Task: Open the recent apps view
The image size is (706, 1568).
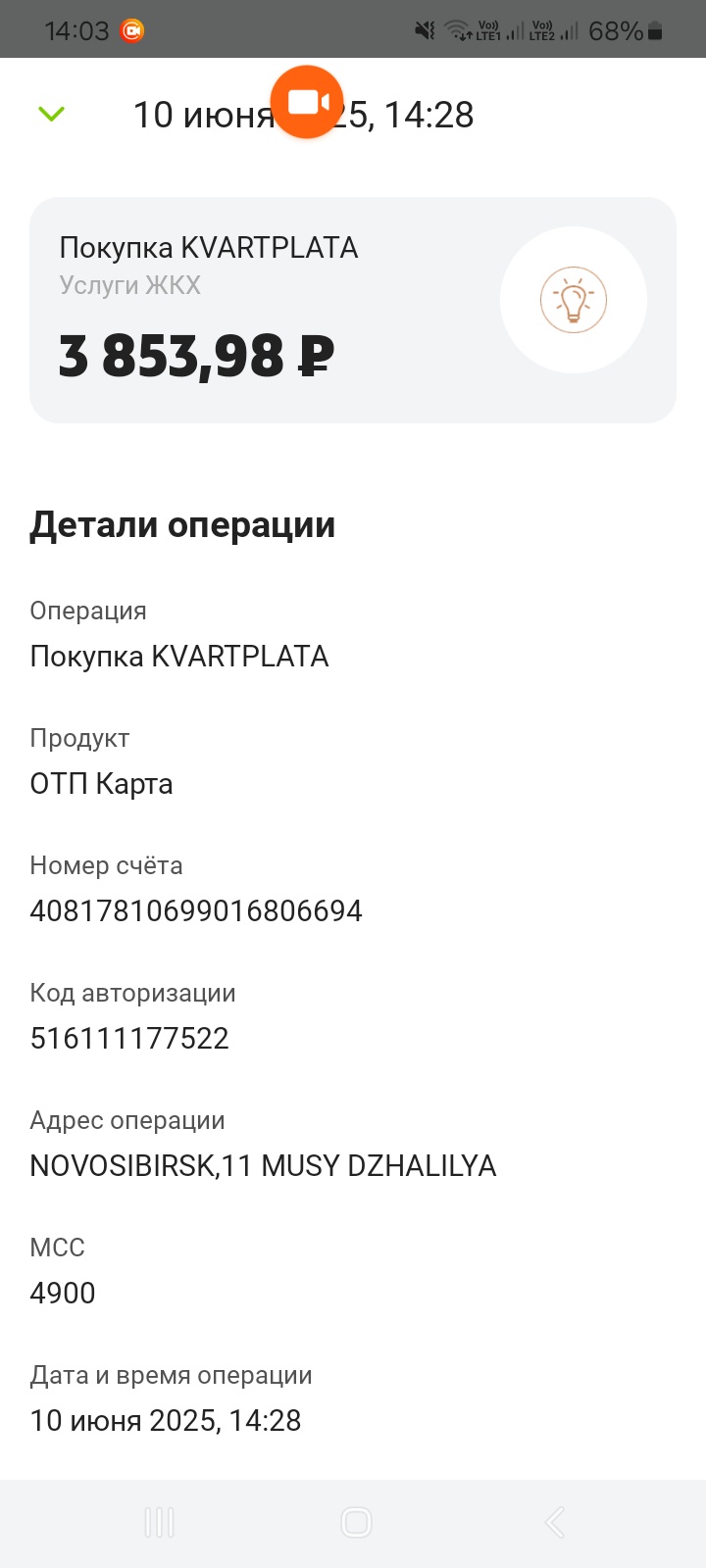Action: tap(159, 1522)
